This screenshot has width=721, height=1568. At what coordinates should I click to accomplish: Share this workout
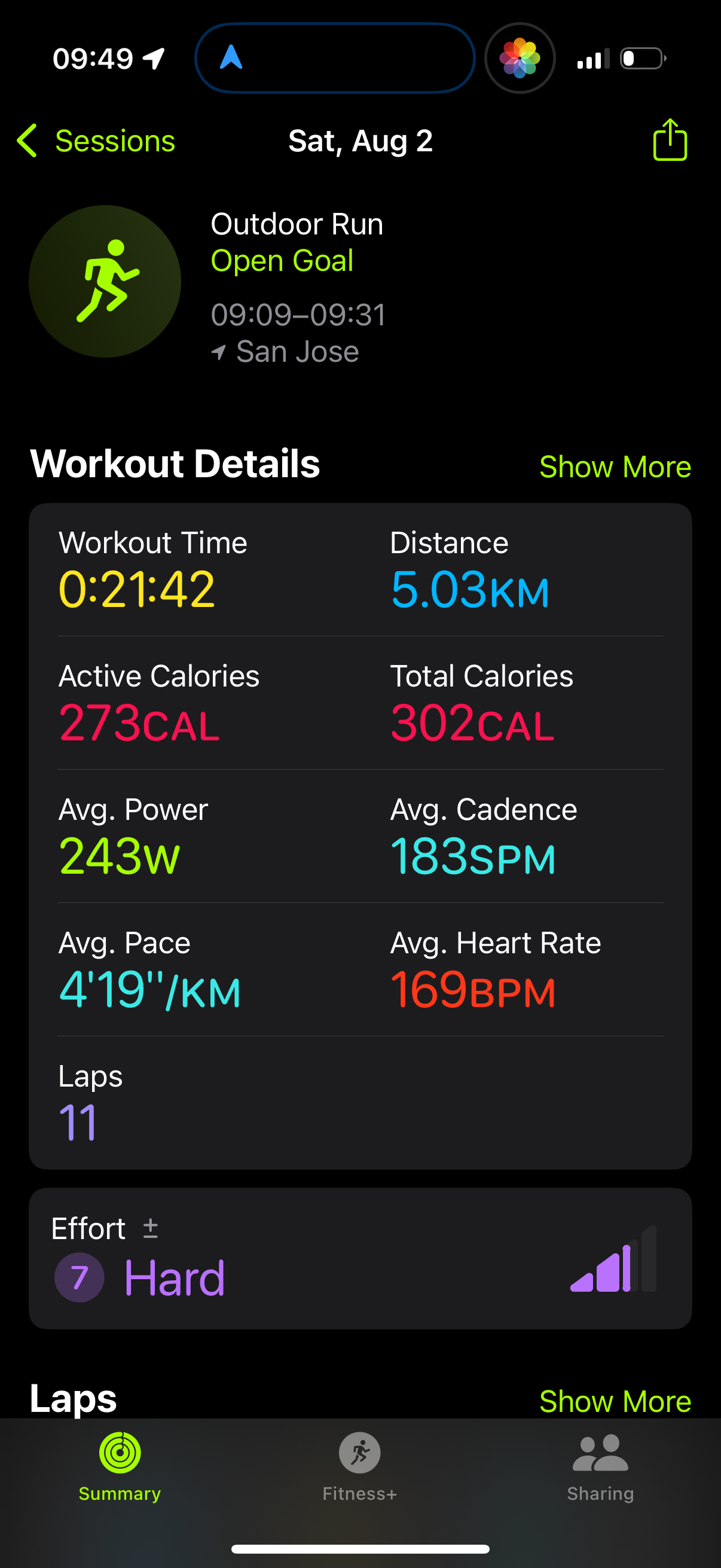pyautogui.click(x=670, y=140)
